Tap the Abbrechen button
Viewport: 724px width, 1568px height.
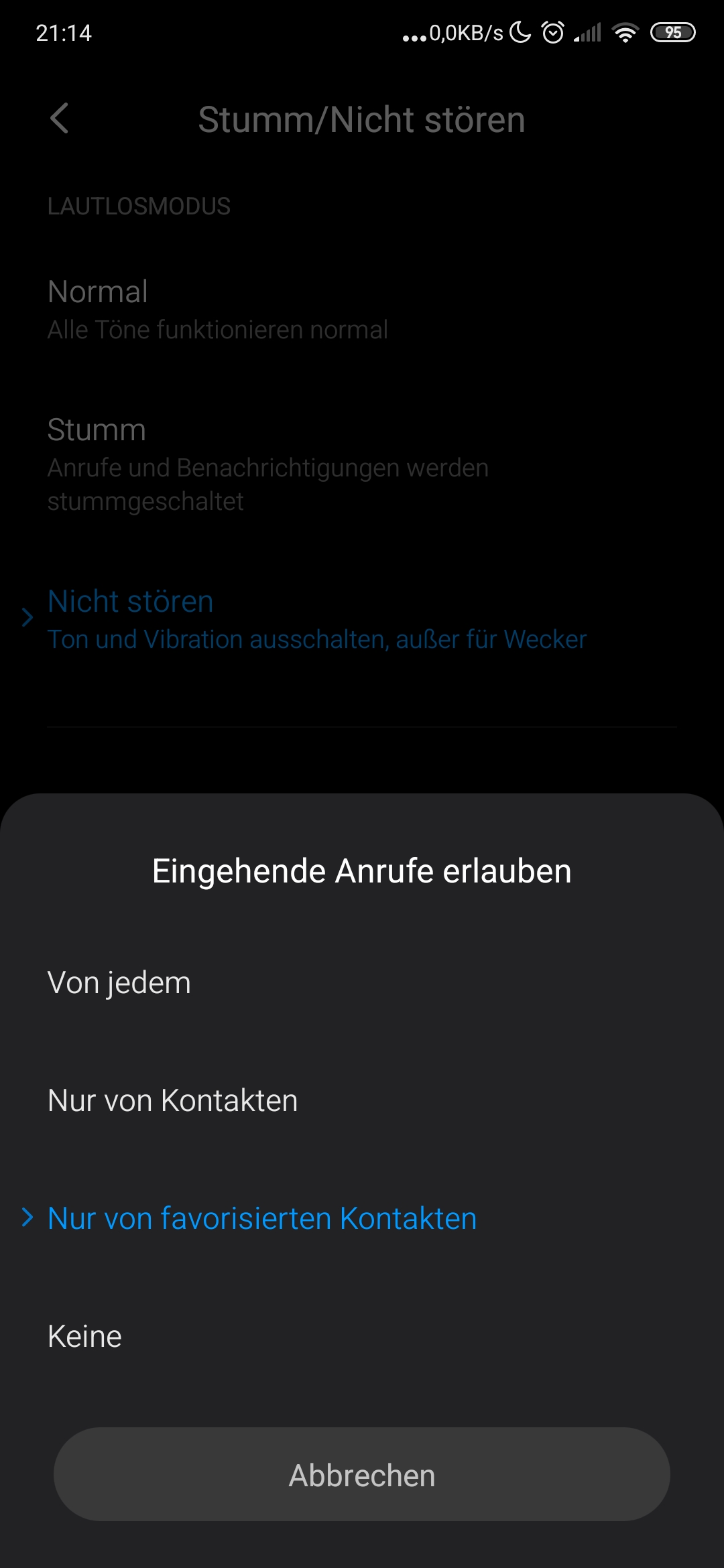(362, 1475)
